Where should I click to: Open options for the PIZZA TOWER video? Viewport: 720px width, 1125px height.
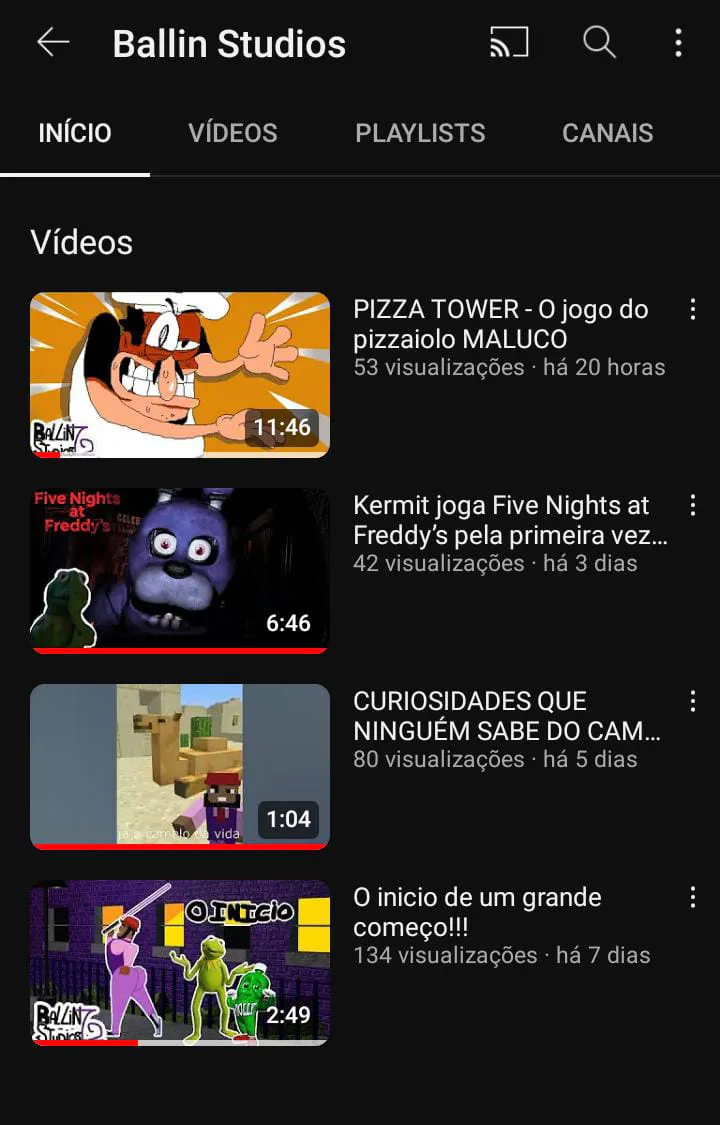[692, 309]
